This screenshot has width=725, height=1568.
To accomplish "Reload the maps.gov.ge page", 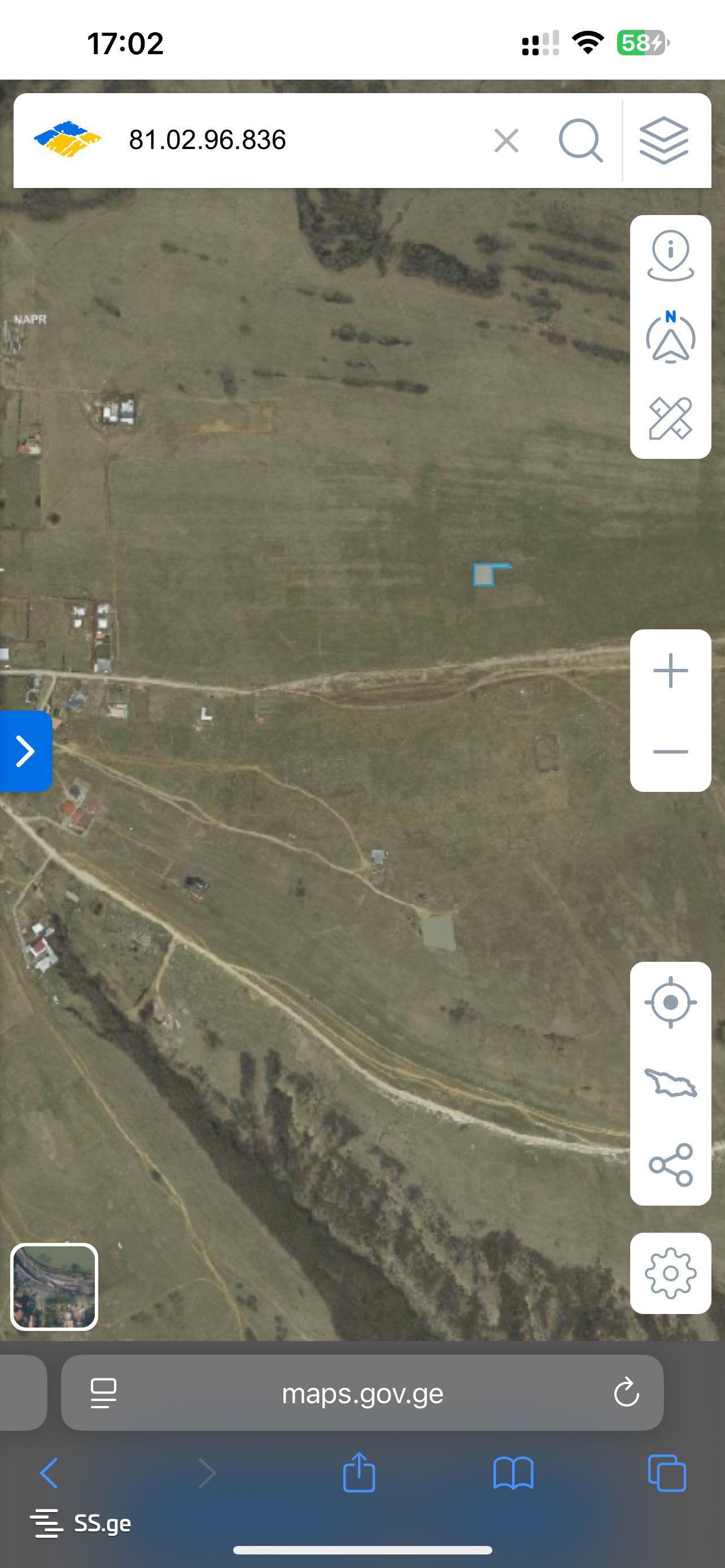I will [x=626, y=1392].
